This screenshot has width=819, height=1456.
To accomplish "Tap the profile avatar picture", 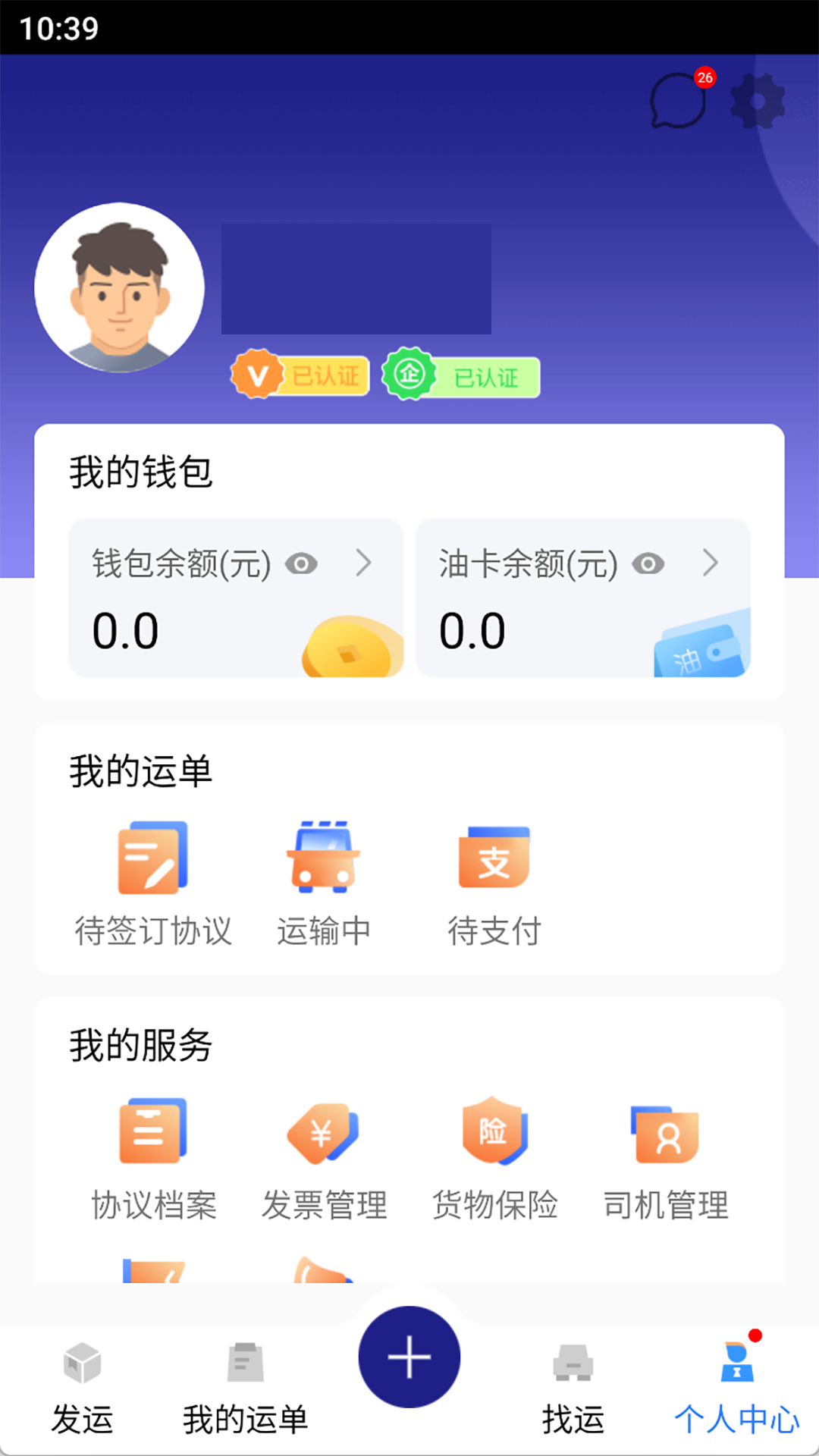I will pyautogui.click(x=120, y=287).
